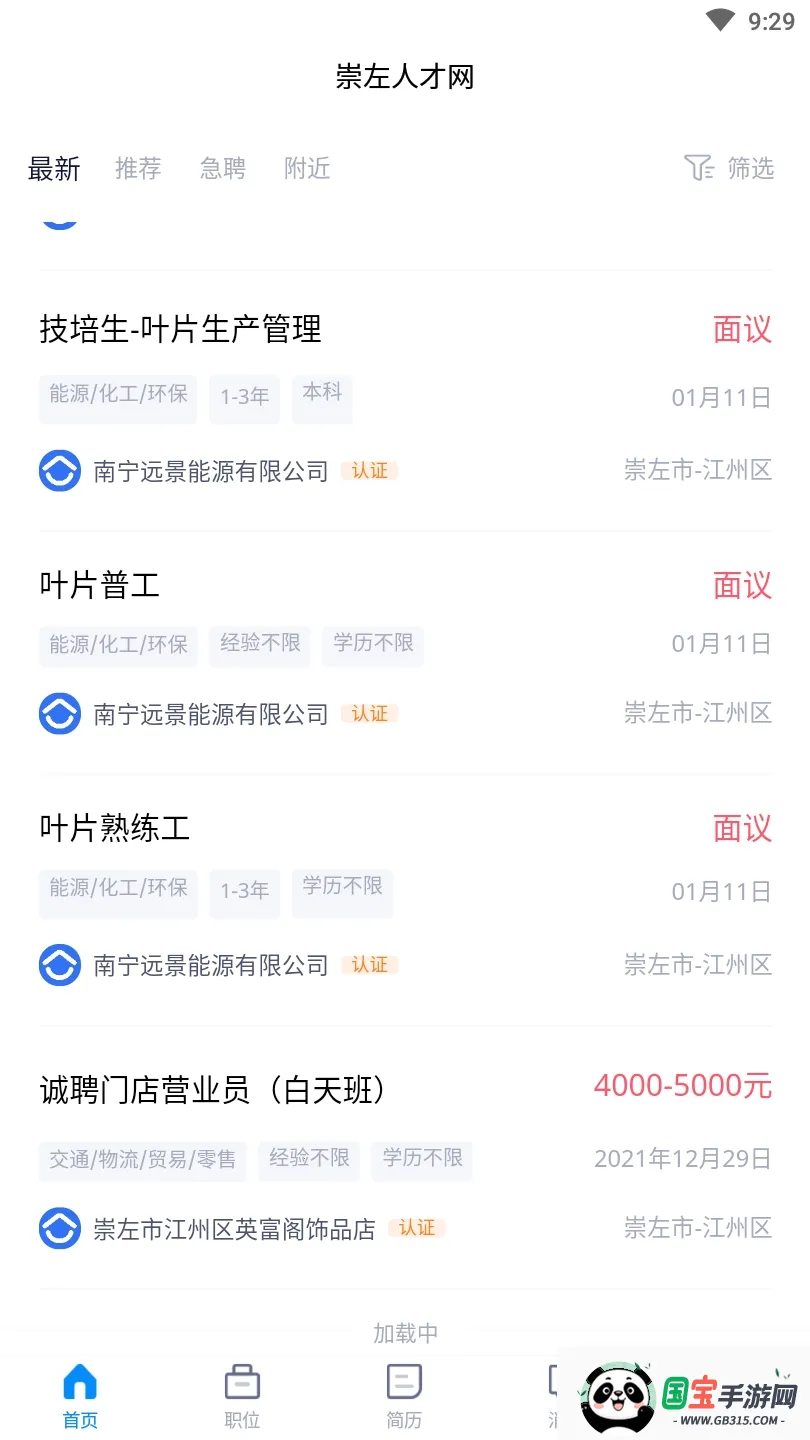This screenshot has height=1440, width=810.
Task: Select the 首页 home icon in bottom navigation
Action: [x=79, y=1390]
